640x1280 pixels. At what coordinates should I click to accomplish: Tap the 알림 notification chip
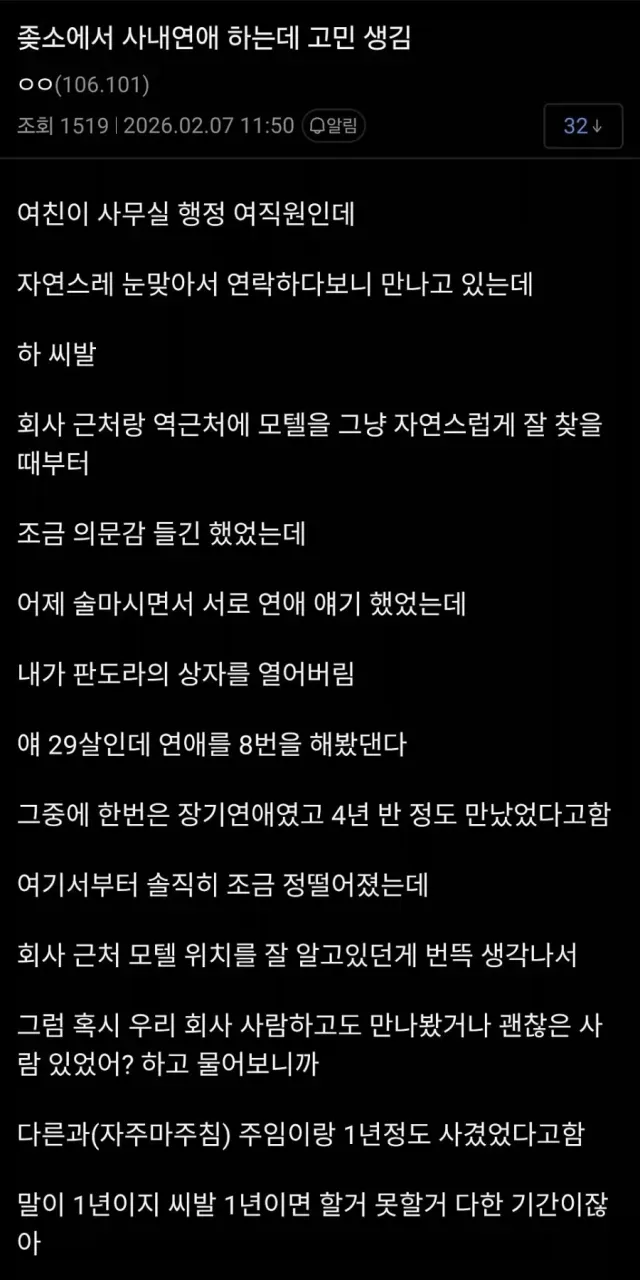334,125
